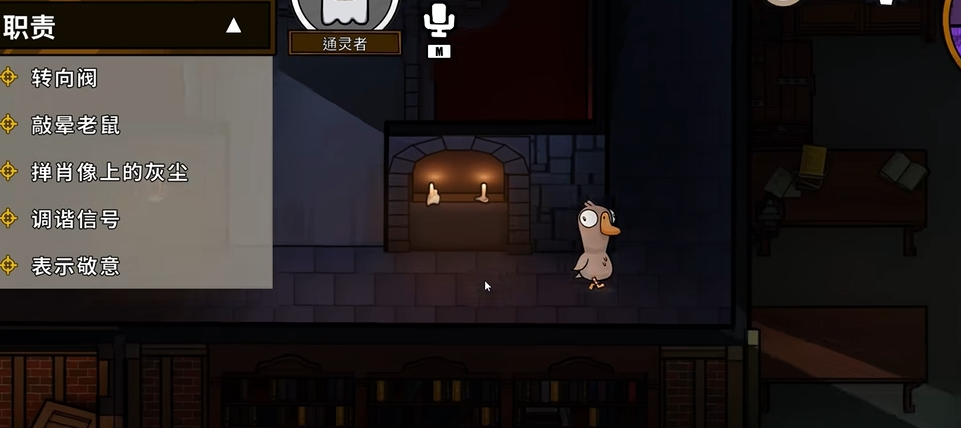Select the 转向阀 task
Viewport: 961px width, 428px height.
click(x=63, y=77)
